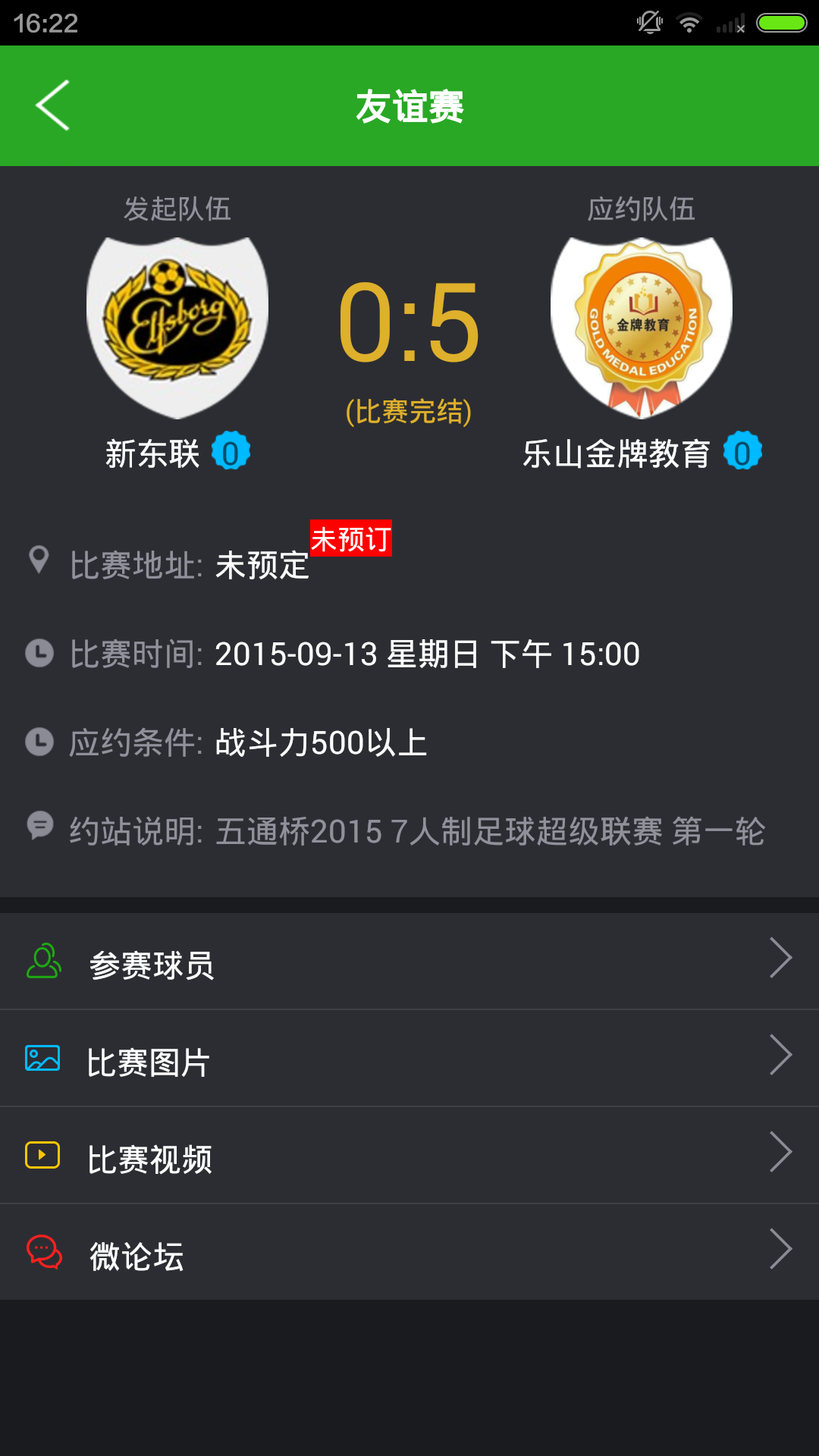Enter the 微论坛 mini forum
This screenshot has height=1456, width=819.
[x=409, y=1253]
